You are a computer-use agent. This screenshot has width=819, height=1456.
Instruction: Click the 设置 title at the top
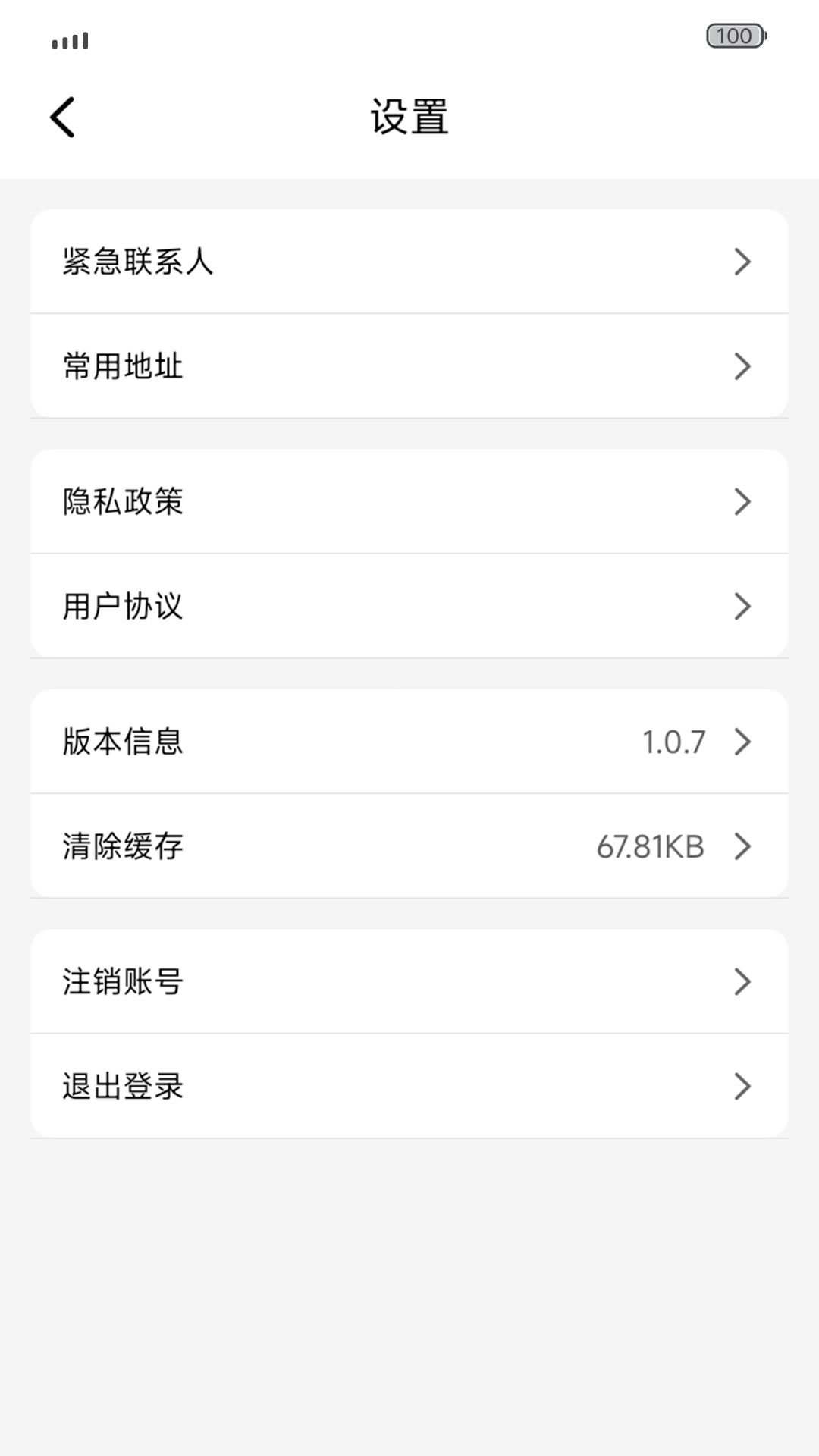click(409, 115)
